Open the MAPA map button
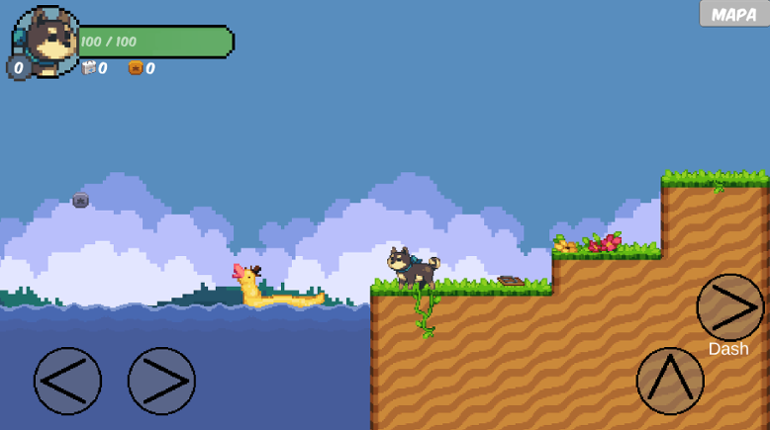 [x=734, y=14]
